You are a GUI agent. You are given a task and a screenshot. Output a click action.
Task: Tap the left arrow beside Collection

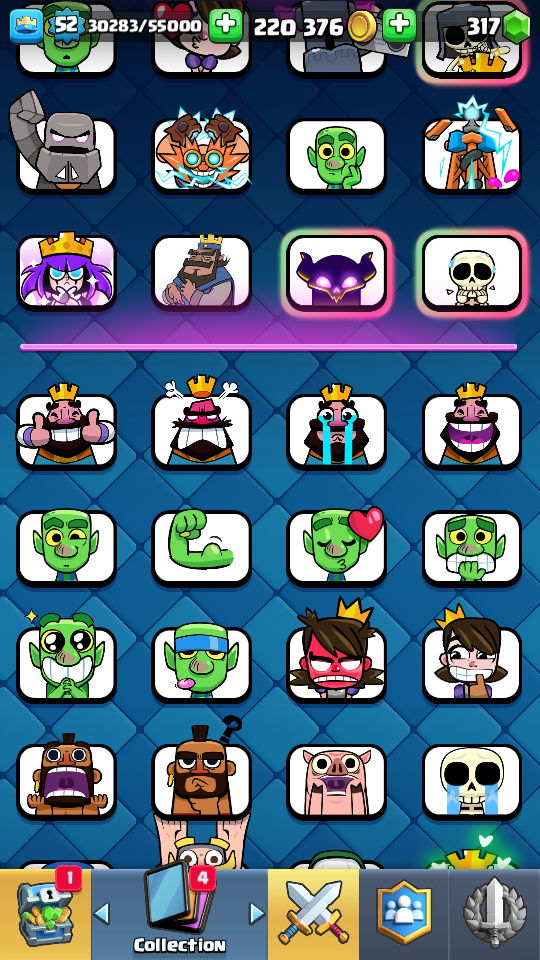(x=102, y=913)
